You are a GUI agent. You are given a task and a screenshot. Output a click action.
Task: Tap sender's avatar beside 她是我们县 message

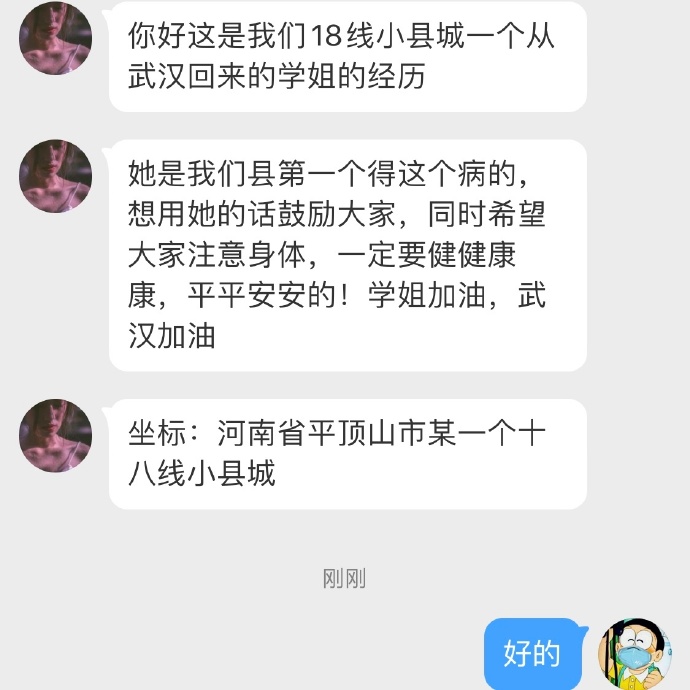point(56,176)
